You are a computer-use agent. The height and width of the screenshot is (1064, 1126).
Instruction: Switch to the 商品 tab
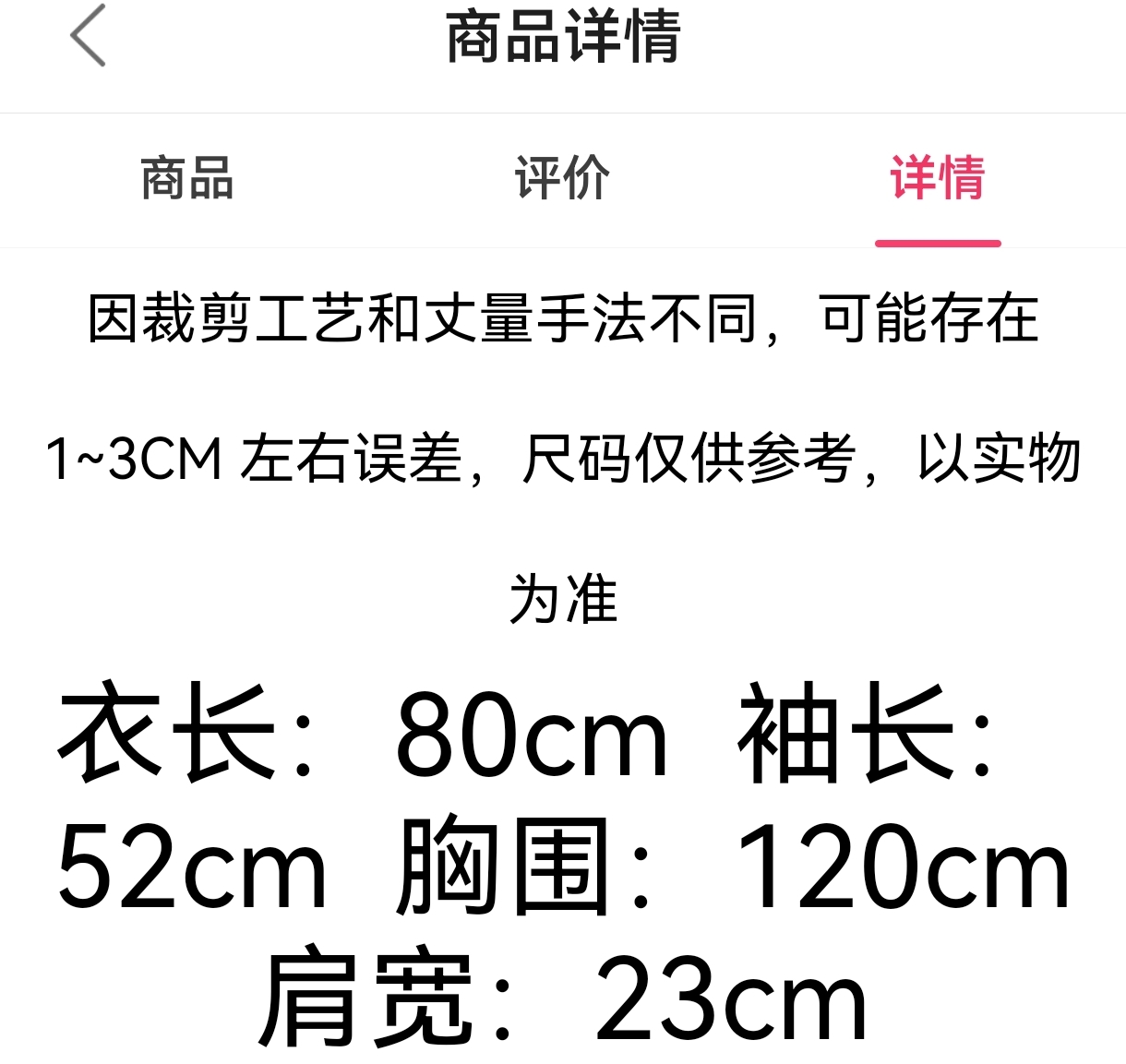pyautogui.click(x=187, y=178)
